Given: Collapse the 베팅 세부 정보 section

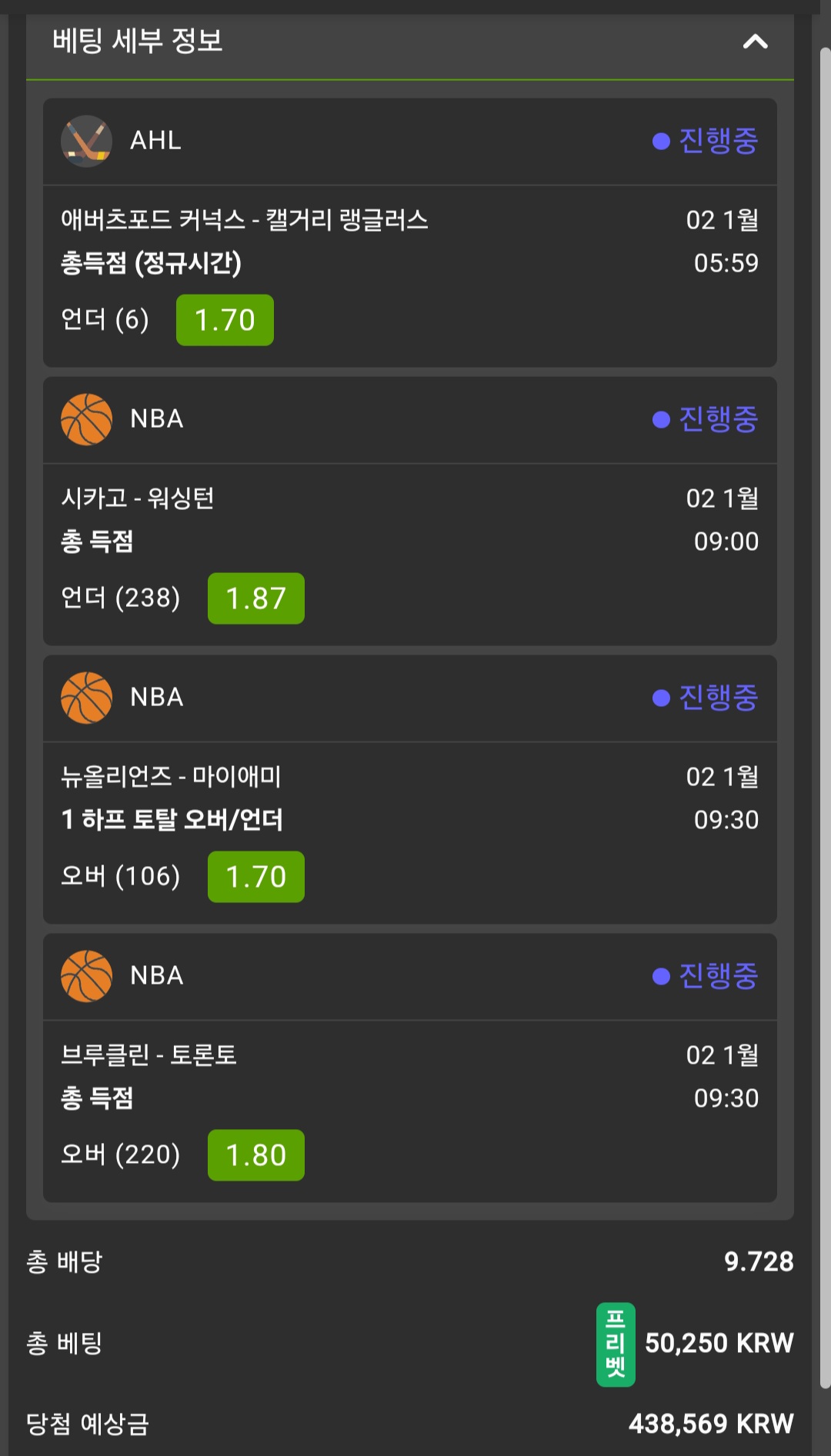Looking at the screenshot, I should 755,42.
